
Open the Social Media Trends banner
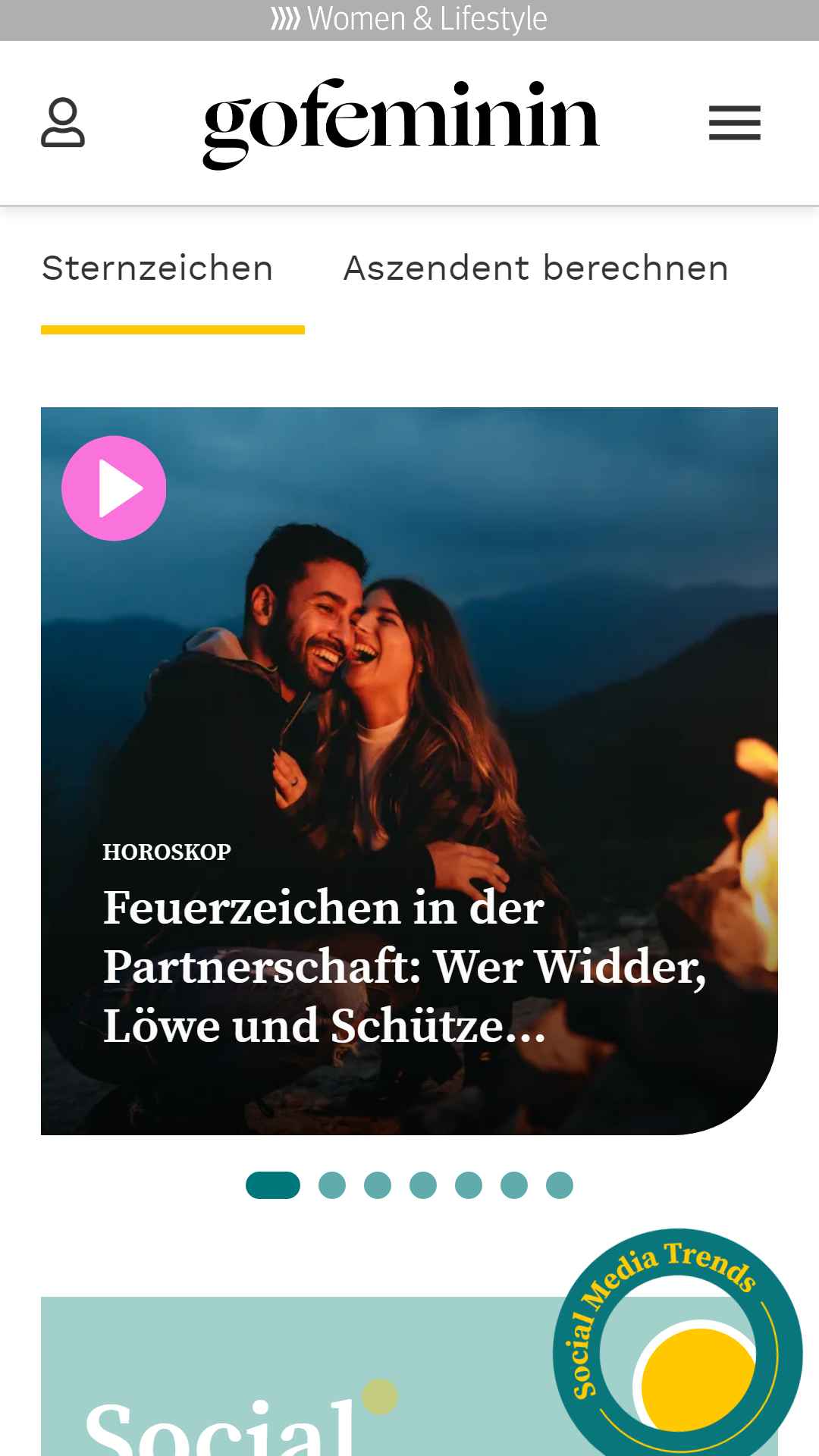(x=409, y=1380)
